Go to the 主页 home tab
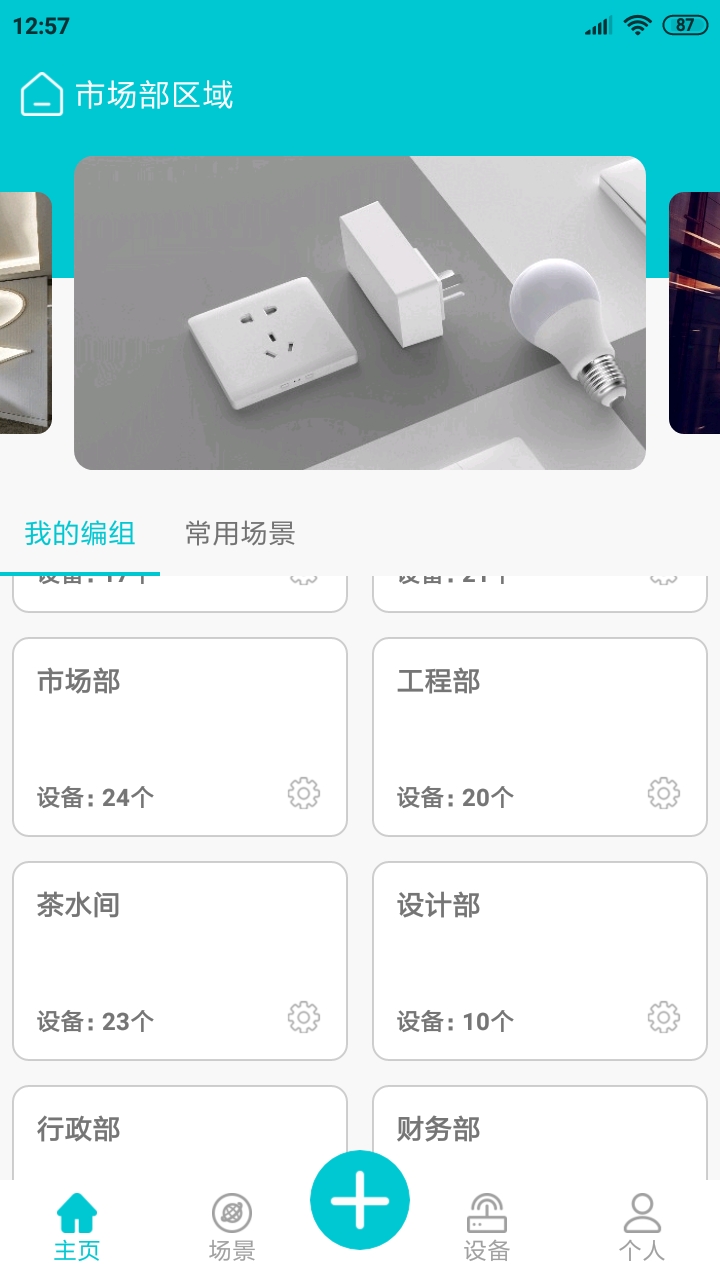This screenshot has height=1280, width=720. coord(77,1228)
